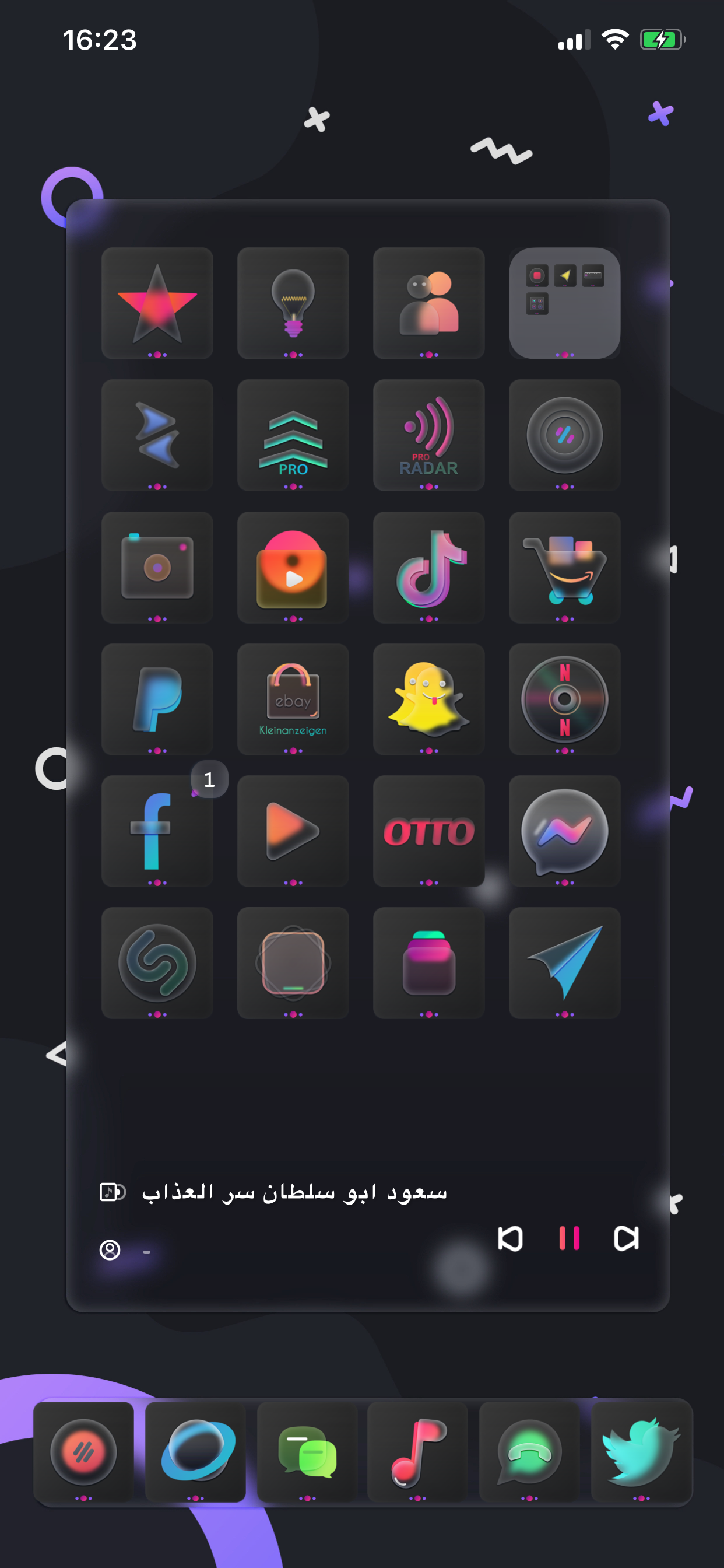Open the Camera app

(x=157, y=568)
